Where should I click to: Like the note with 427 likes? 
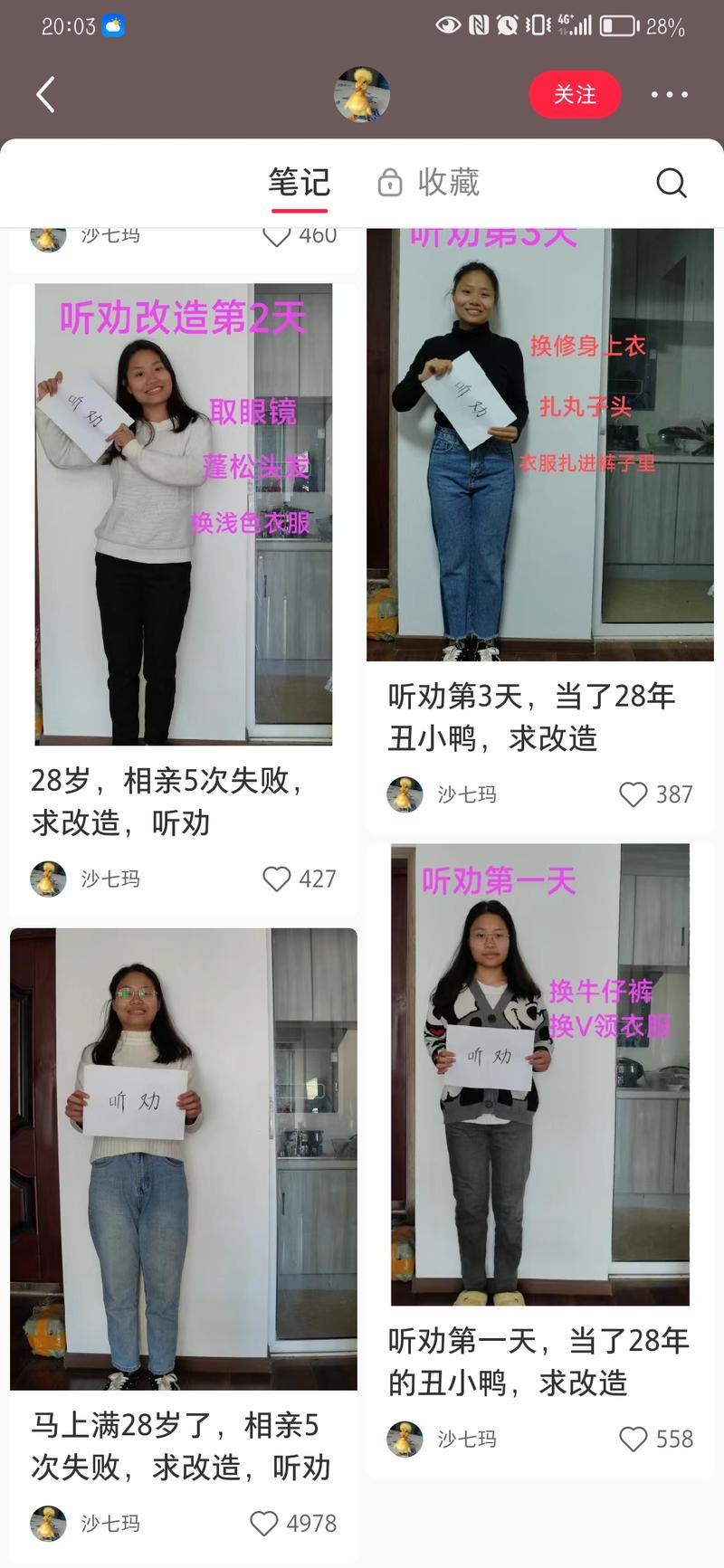tap(276, 879)
